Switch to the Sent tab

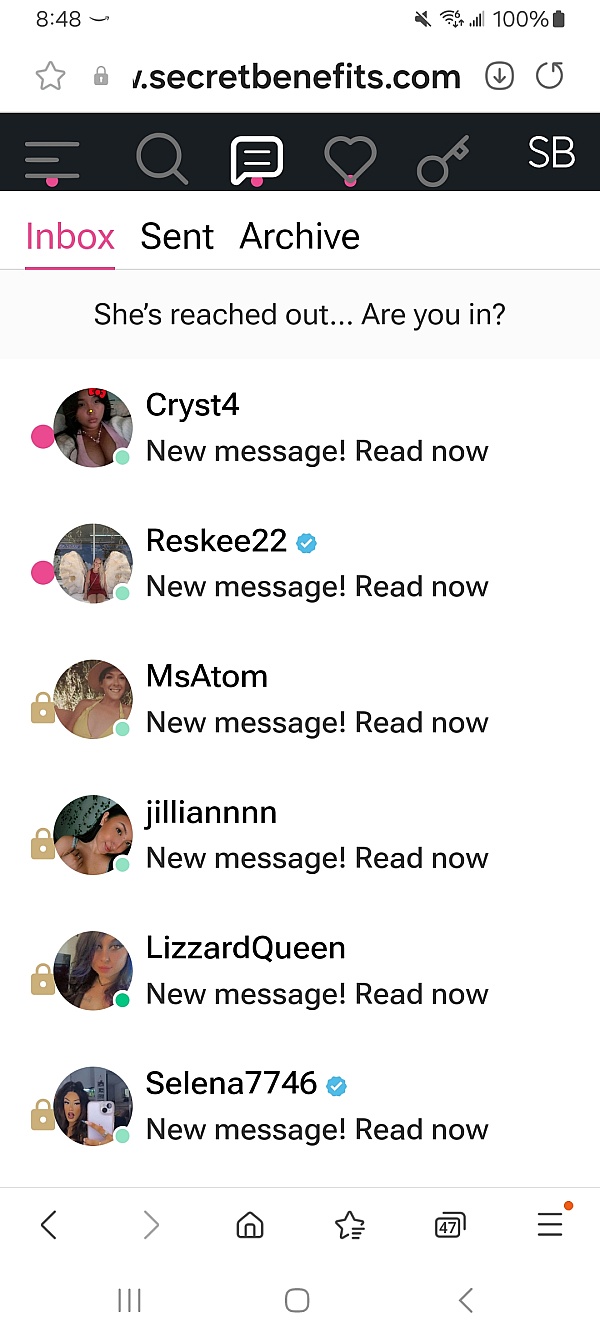tap(177, 237)
